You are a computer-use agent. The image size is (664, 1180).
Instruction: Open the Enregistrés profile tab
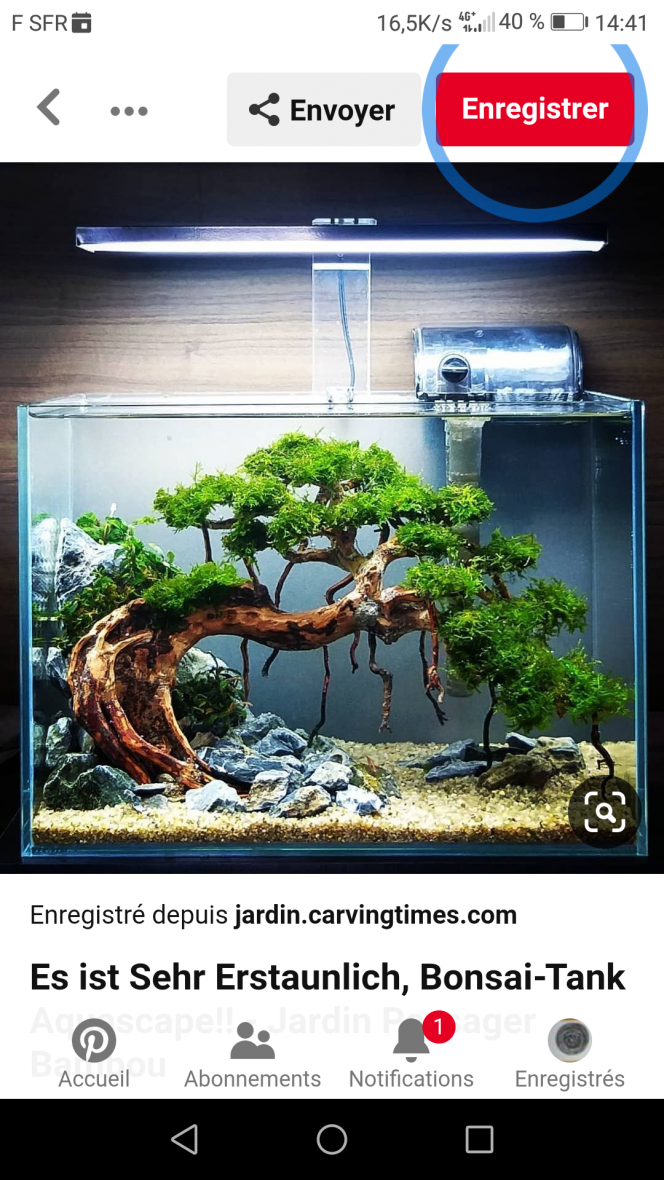(569, 1055)
